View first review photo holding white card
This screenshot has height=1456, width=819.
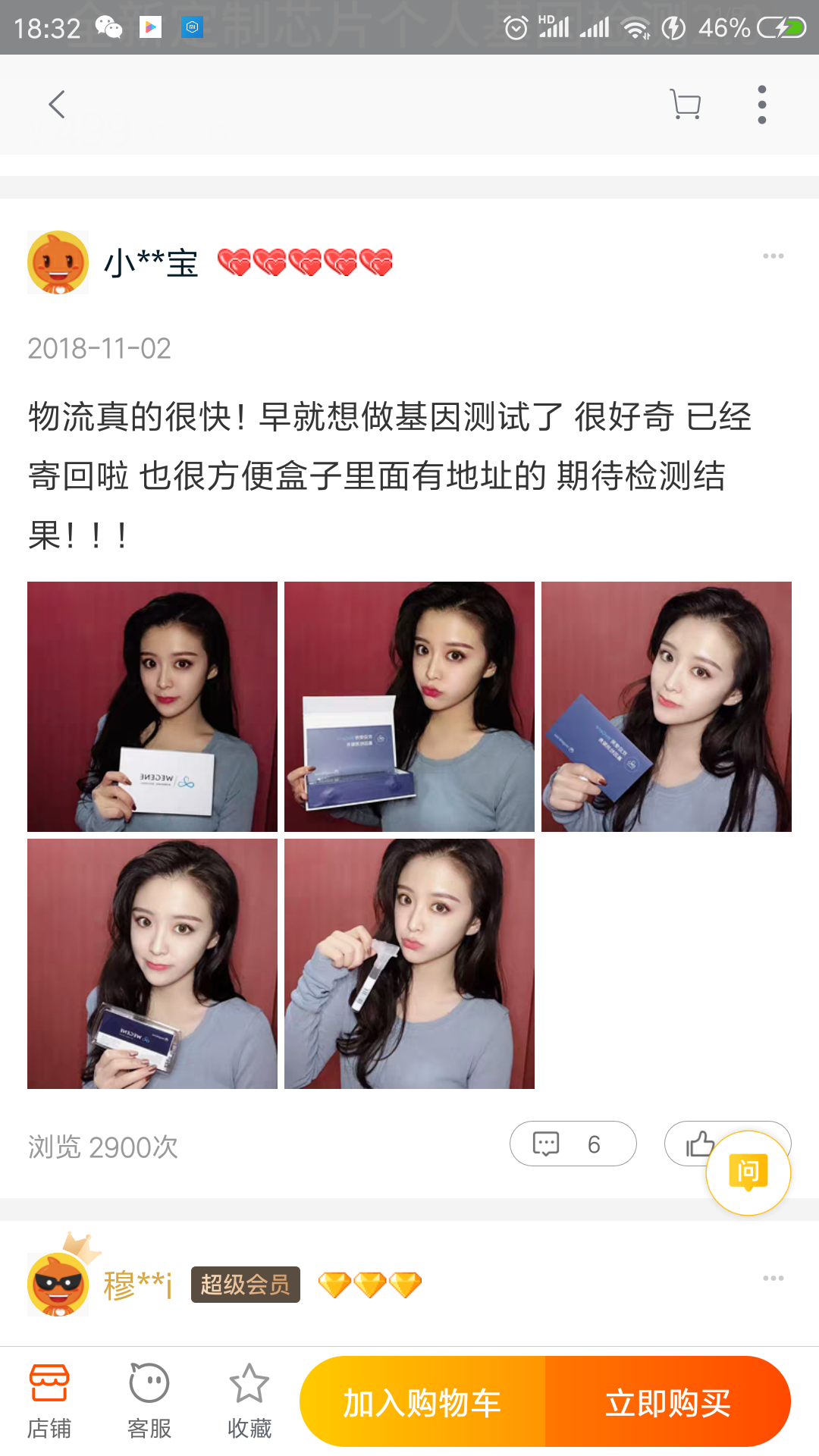(x=152, y=707)
